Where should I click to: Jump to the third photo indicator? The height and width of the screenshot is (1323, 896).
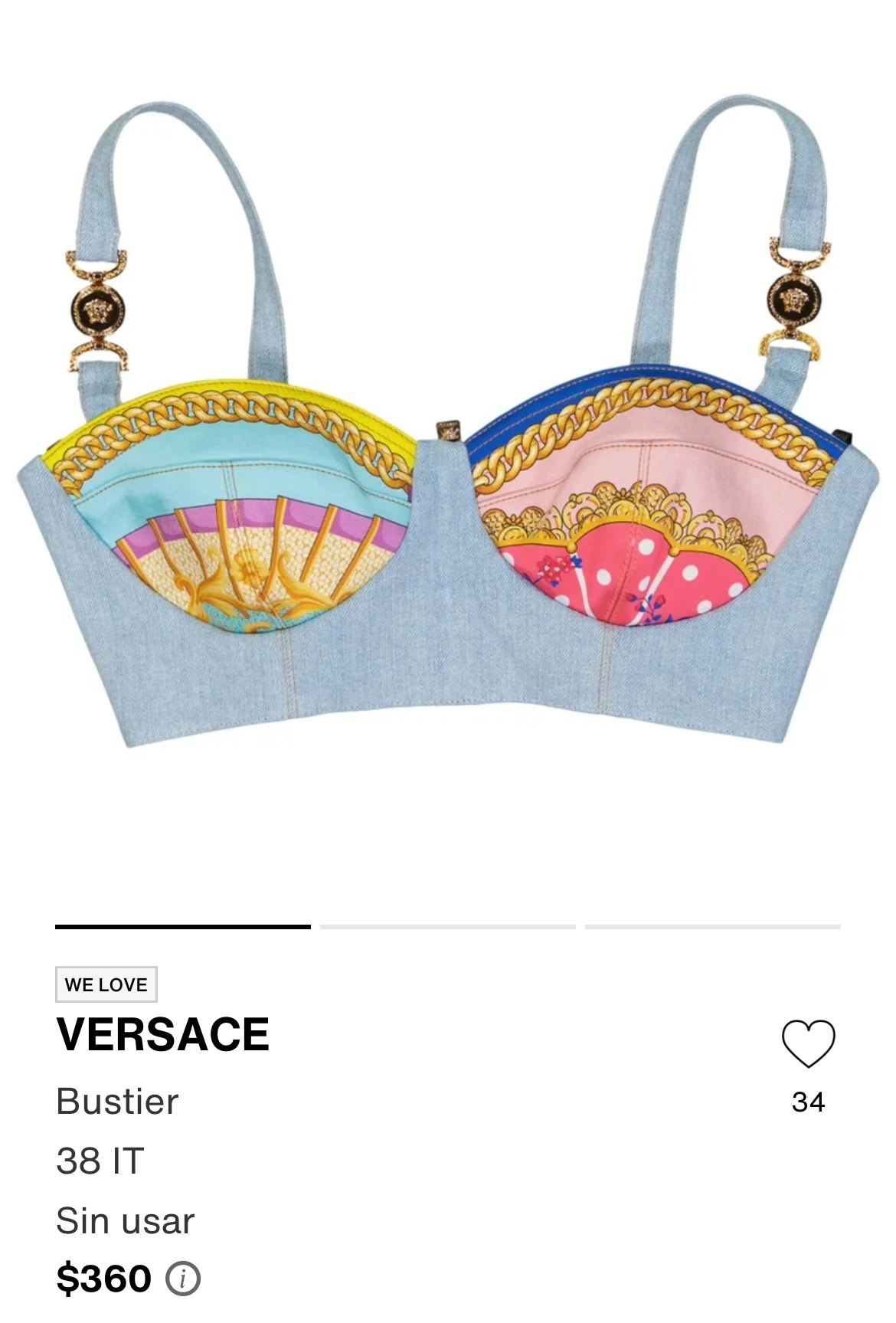click(712, 927)
